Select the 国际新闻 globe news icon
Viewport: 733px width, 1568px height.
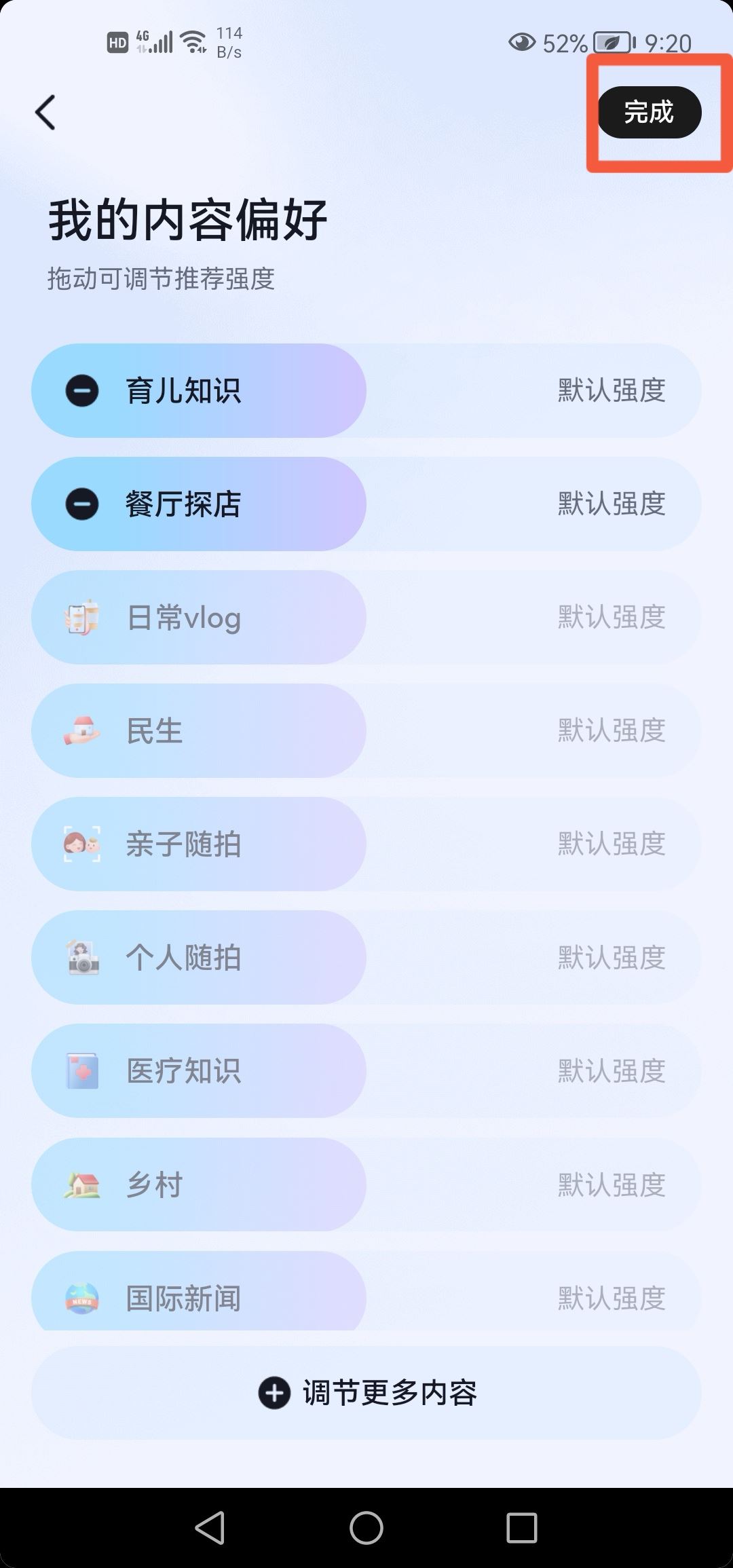point(81,1296)
